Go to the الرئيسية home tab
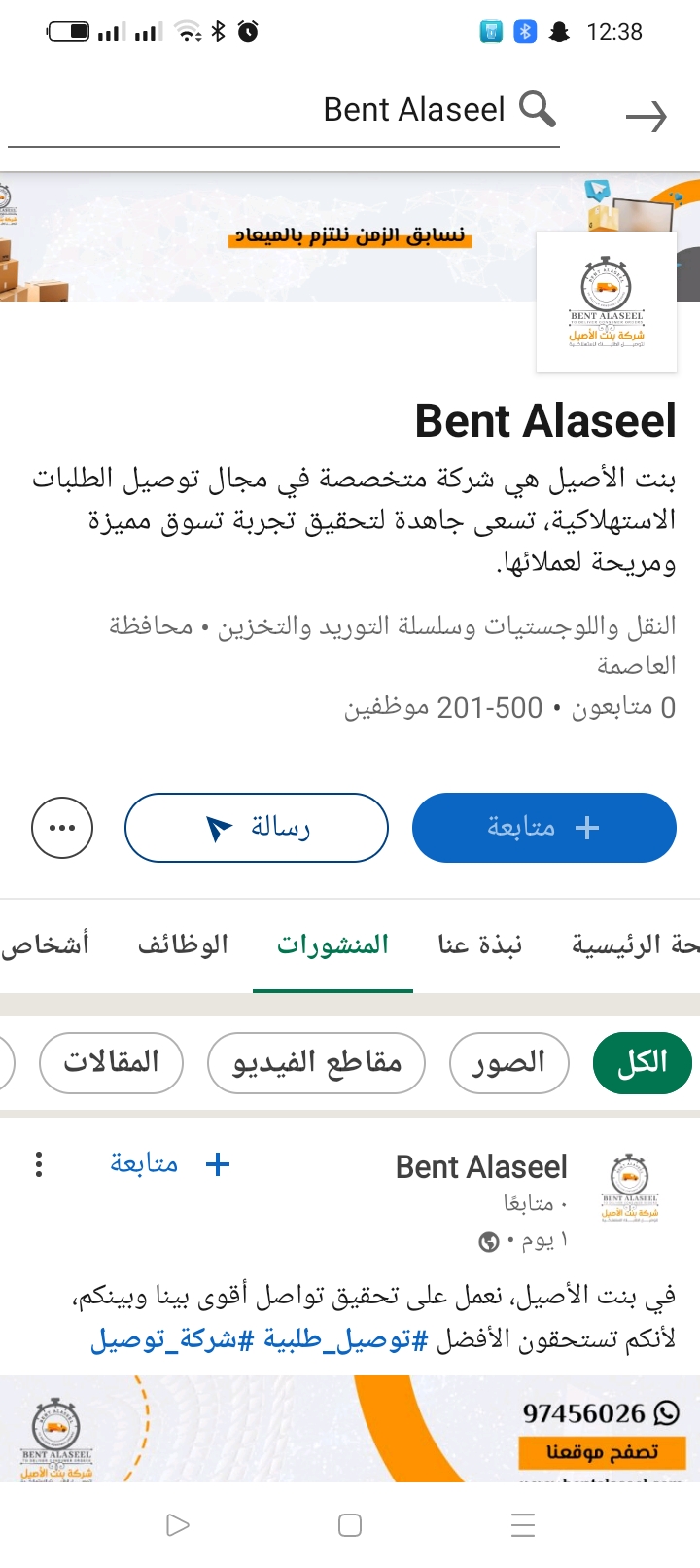Viewport: 700px width, 1568px height. pos(636,944)
